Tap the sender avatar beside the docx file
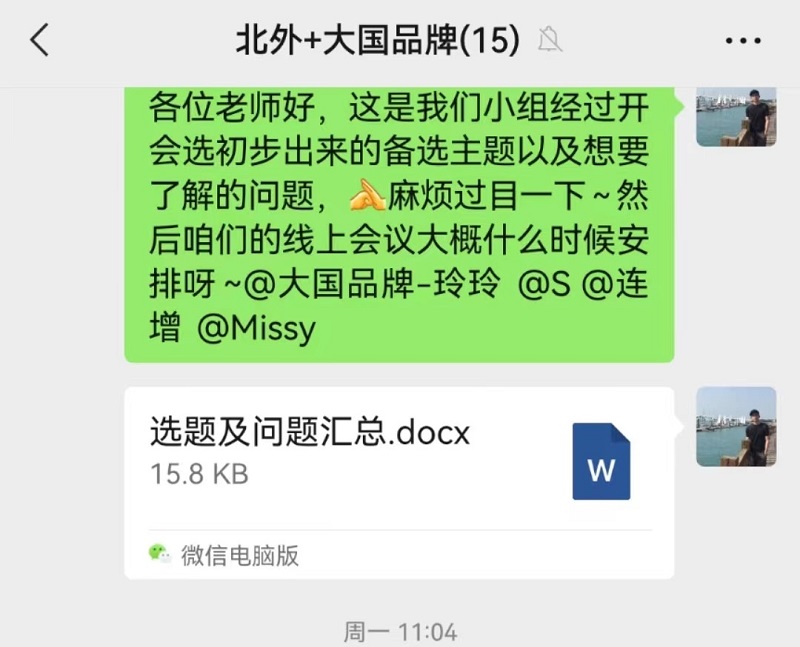 736,426
